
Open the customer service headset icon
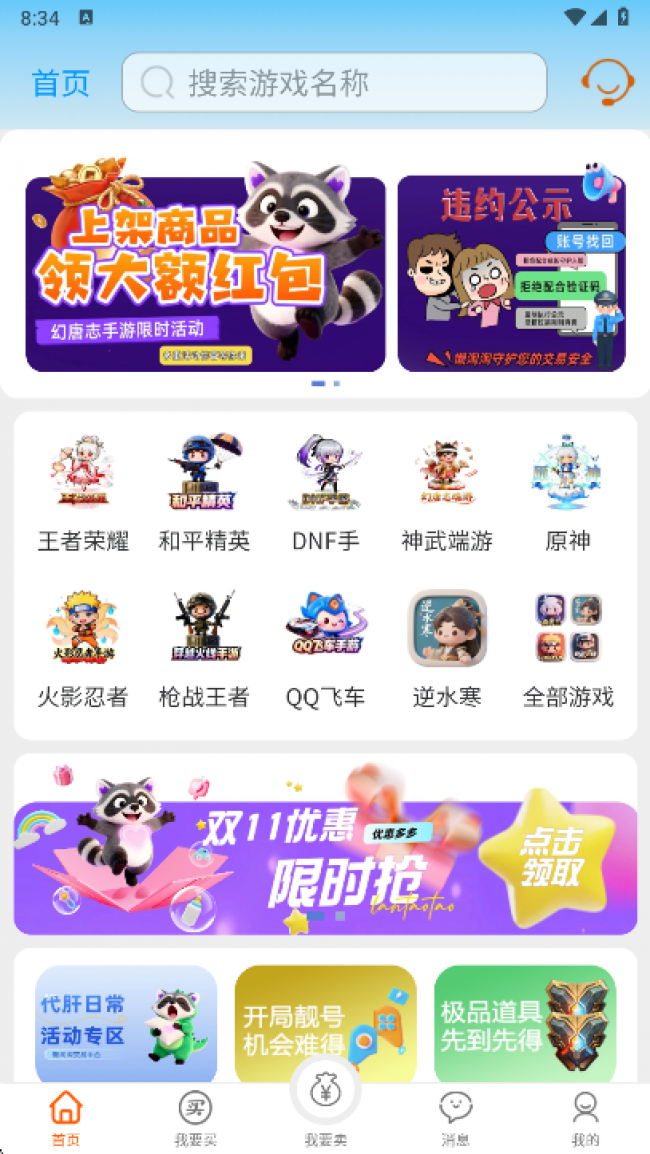click(607, 82)
